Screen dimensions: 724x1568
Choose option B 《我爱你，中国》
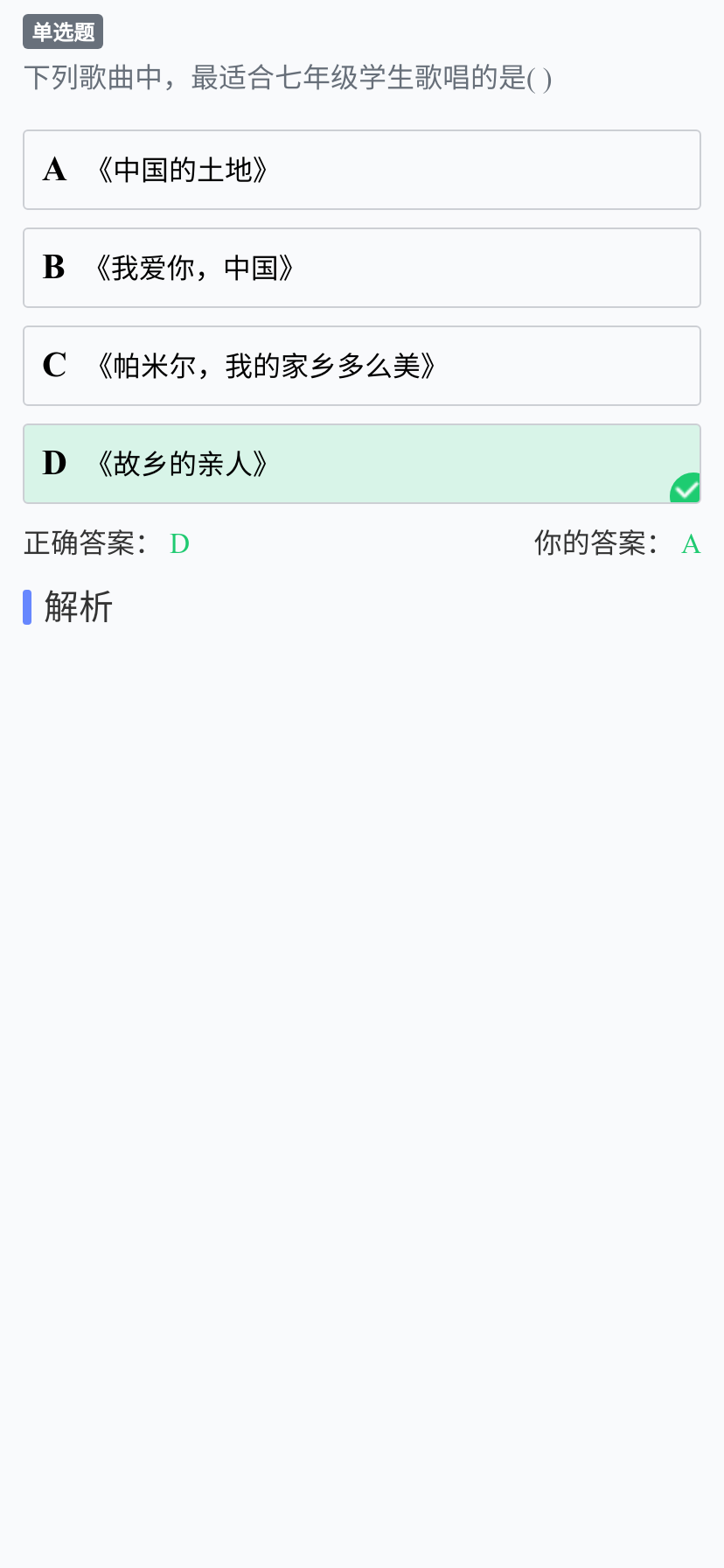tap(362, 268)
